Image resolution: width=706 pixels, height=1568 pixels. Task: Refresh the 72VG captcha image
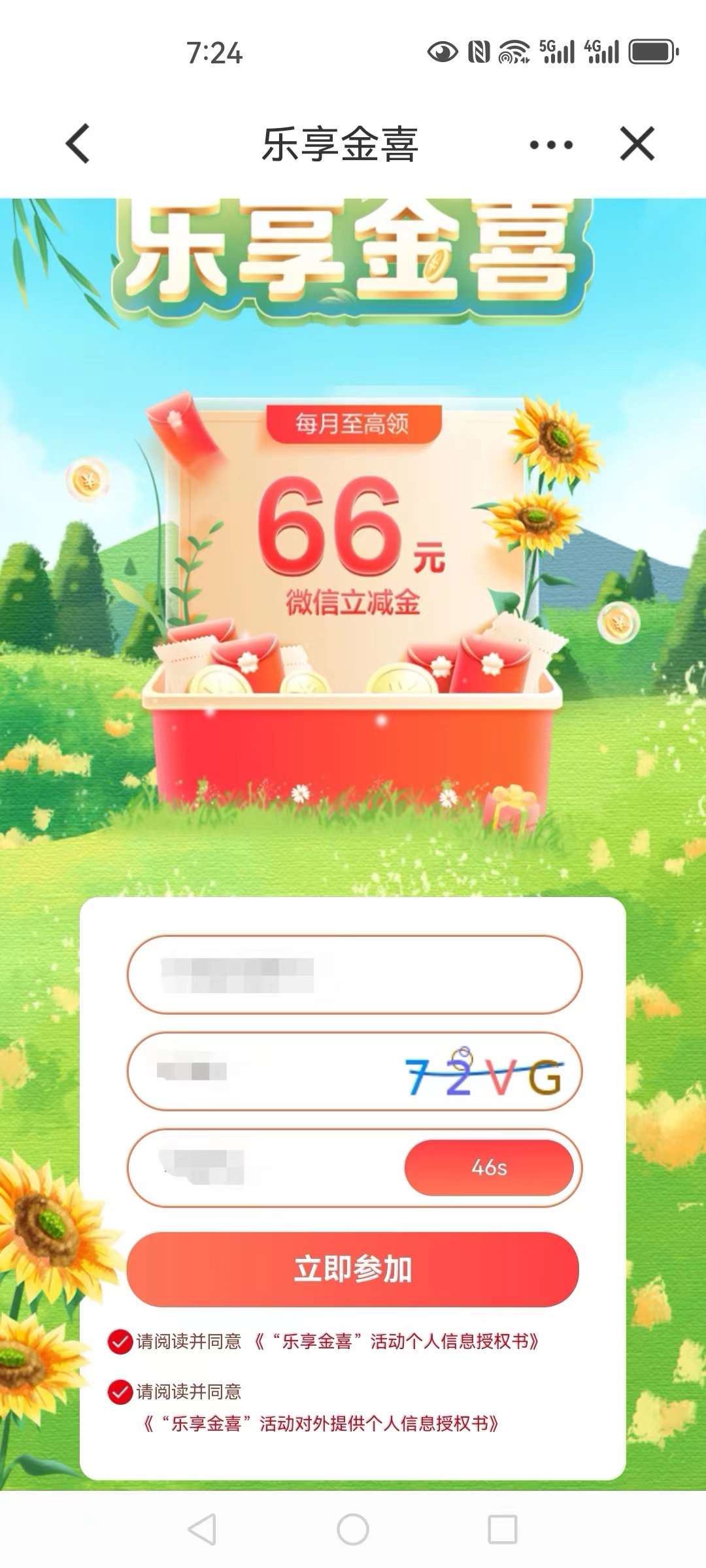tap(484, 1073)
